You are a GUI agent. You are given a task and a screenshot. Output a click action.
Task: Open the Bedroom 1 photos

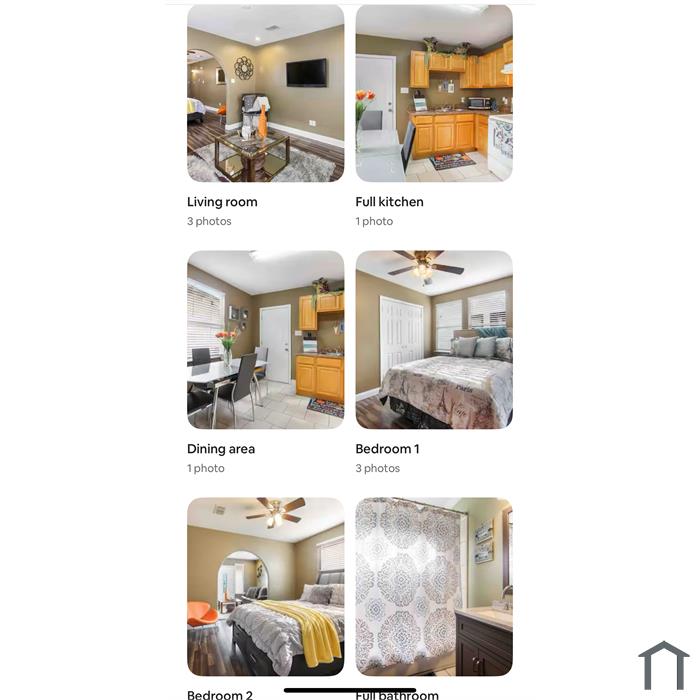tap(434, 340)
